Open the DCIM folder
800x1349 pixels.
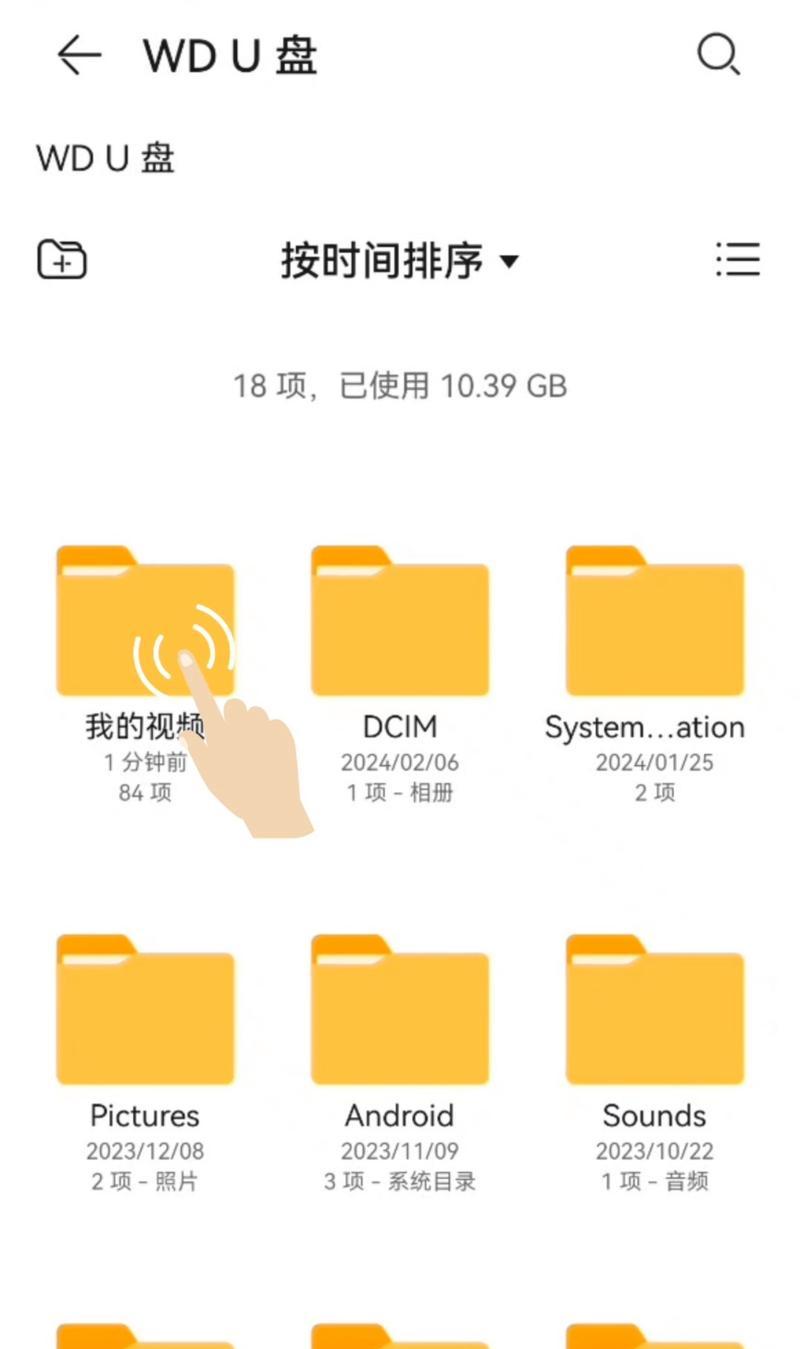pyautogui.click(x=400, y=622)
